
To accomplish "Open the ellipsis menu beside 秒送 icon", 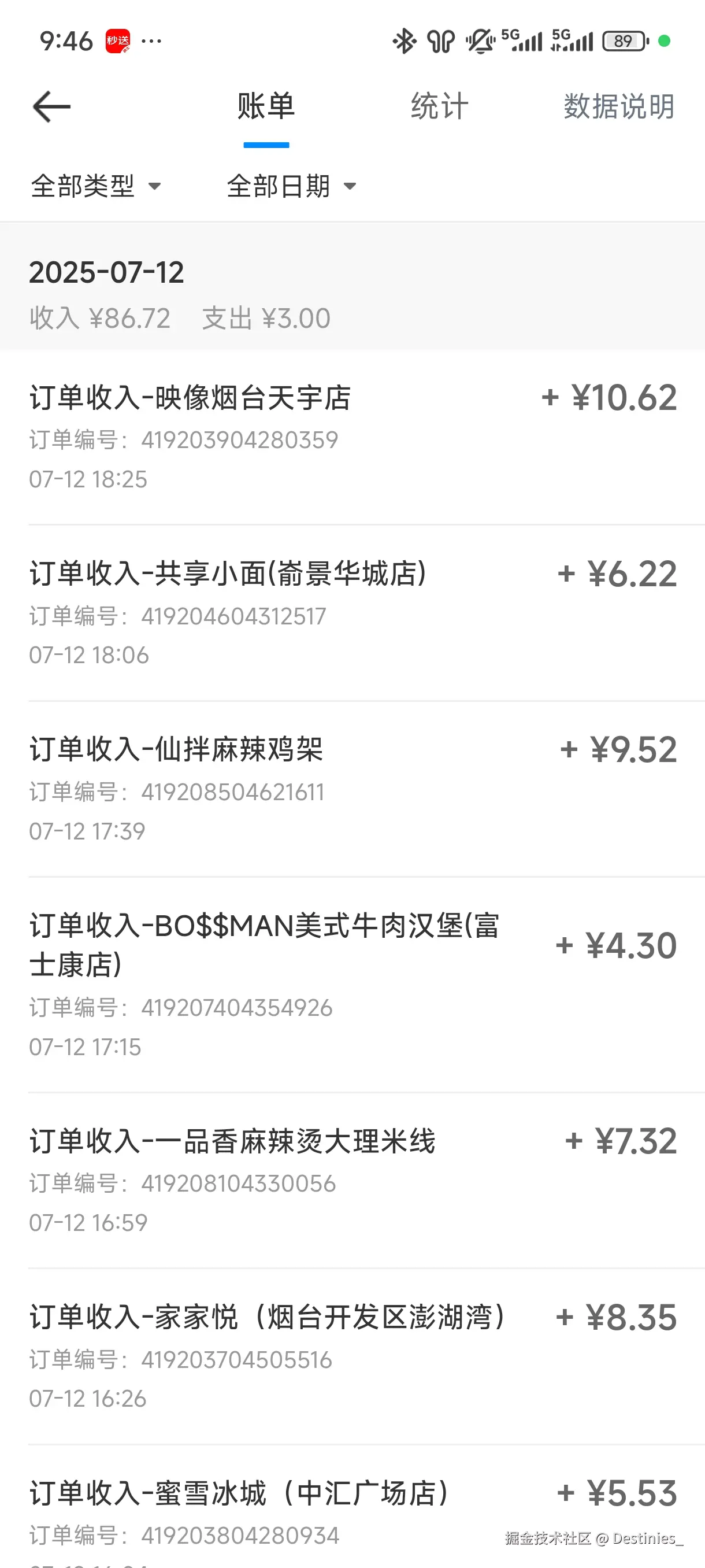I will [150, 42].
